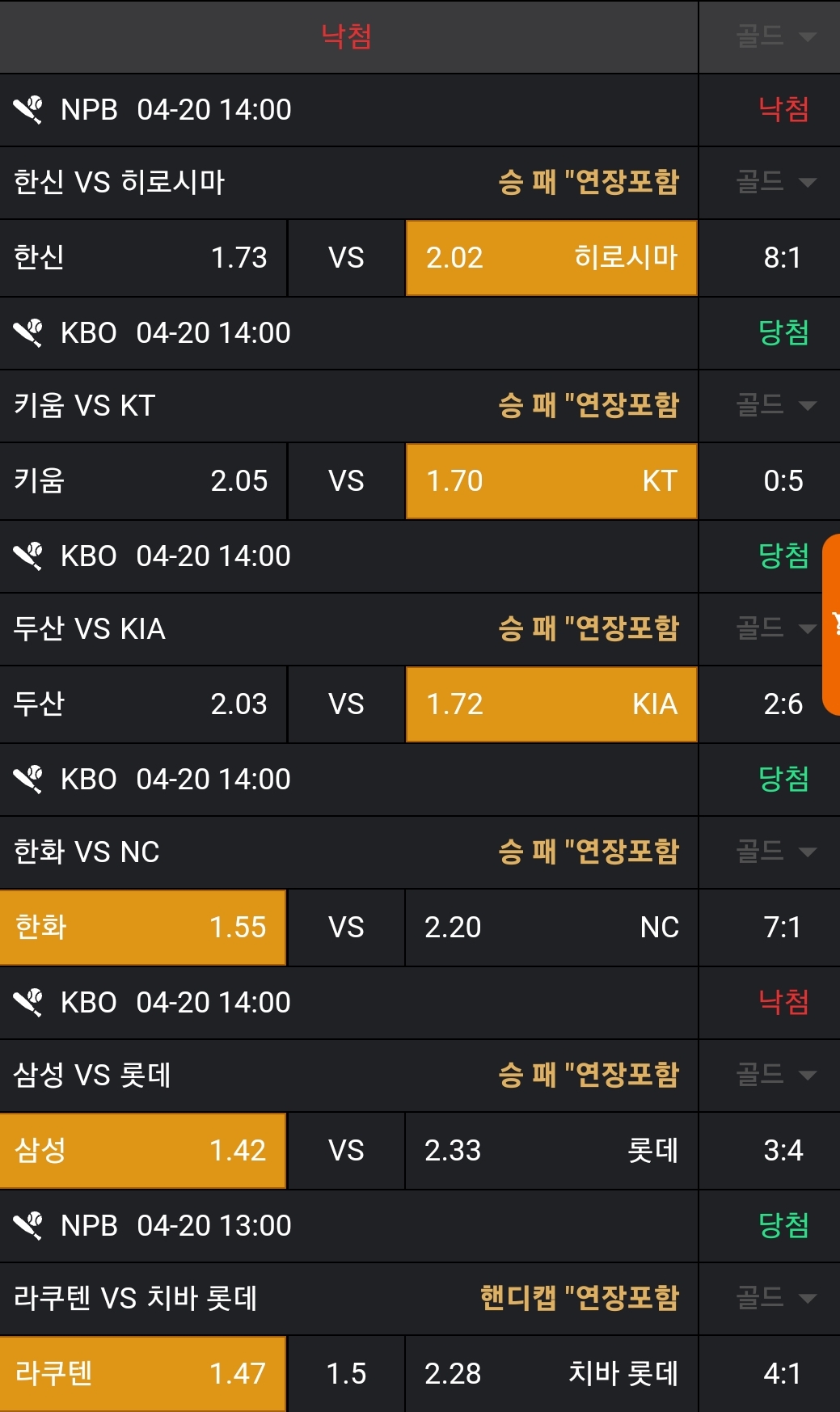This screenshot has width=840, height=1412.
Task: Tap the NC 2.20 odds cell
Action: click(551, 928)
